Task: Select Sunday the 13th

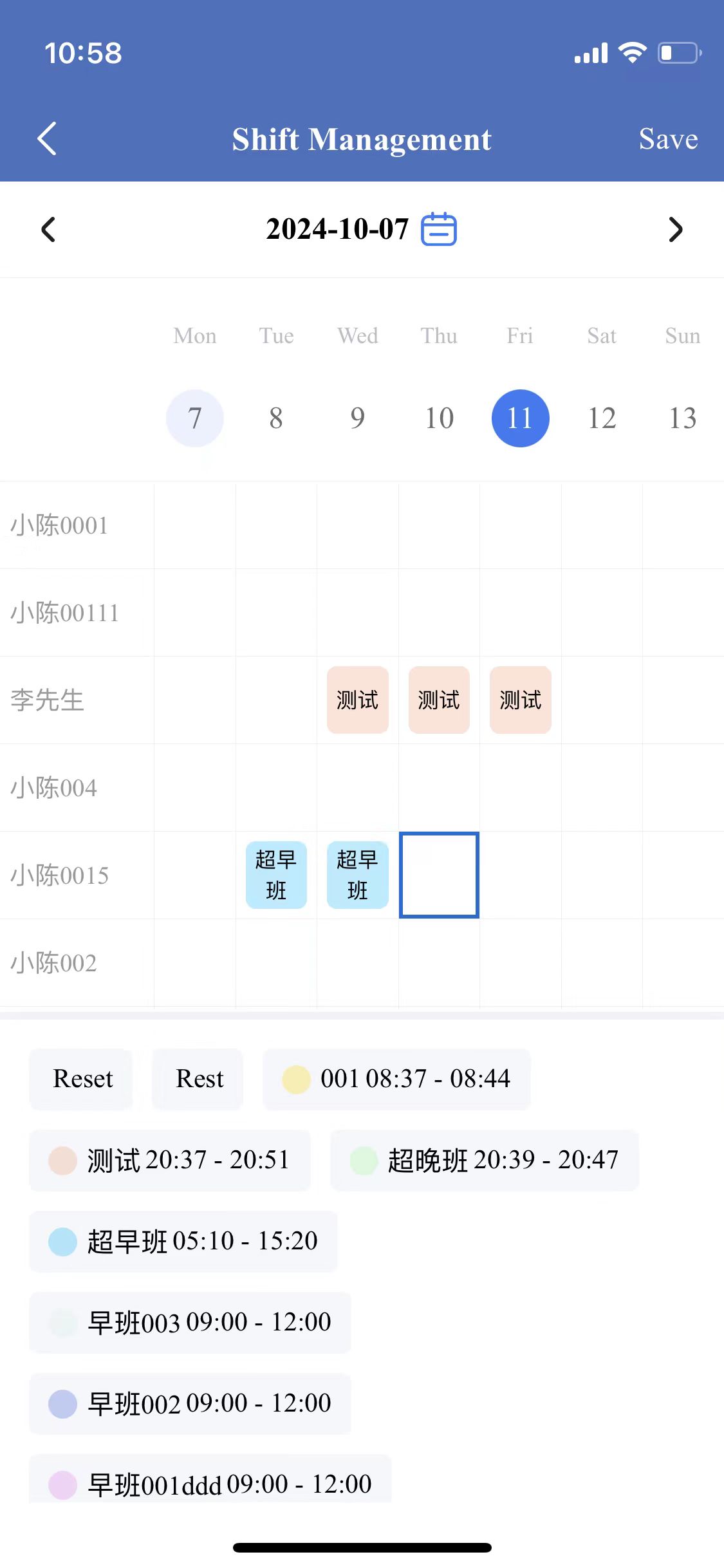Action: pos(683,418)
